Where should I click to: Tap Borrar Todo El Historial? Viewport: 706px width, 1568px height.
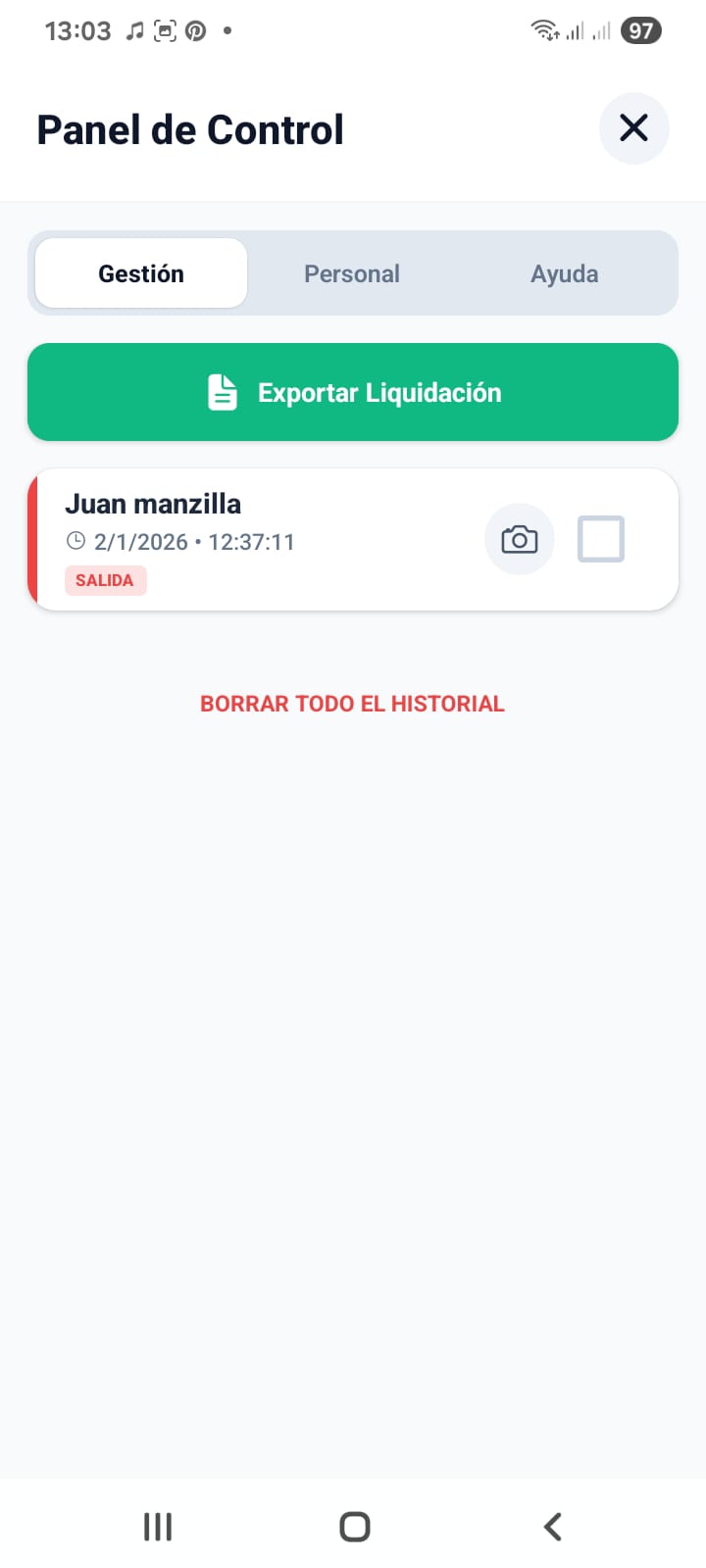point(352,704)
